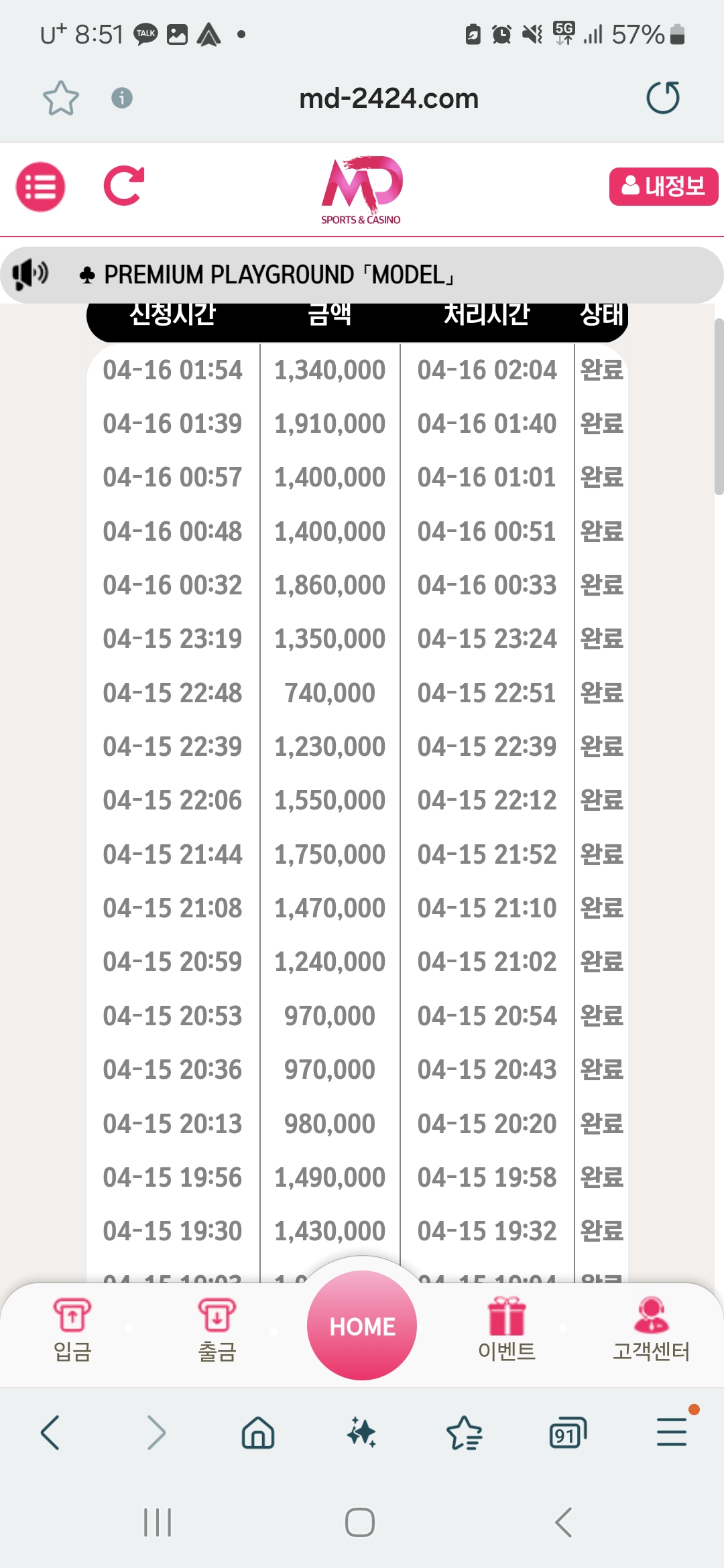Open the 입금 deposit tab
This screenshot has width=724, height=1568.
pos(72,1331)
